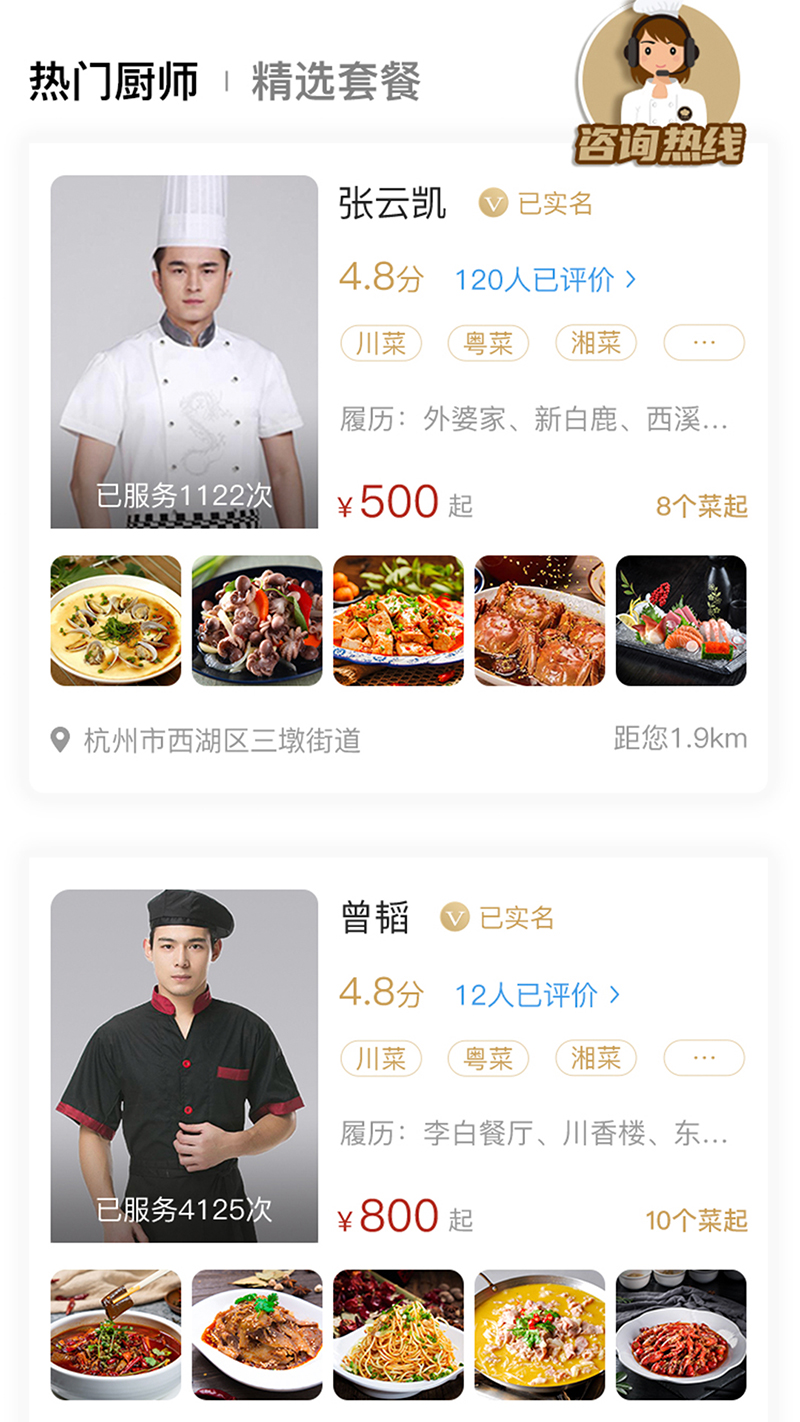Click the location pin icon beside 杭州市西湖区三墩街道
The image size is (800, 1422).
[60, 738]
